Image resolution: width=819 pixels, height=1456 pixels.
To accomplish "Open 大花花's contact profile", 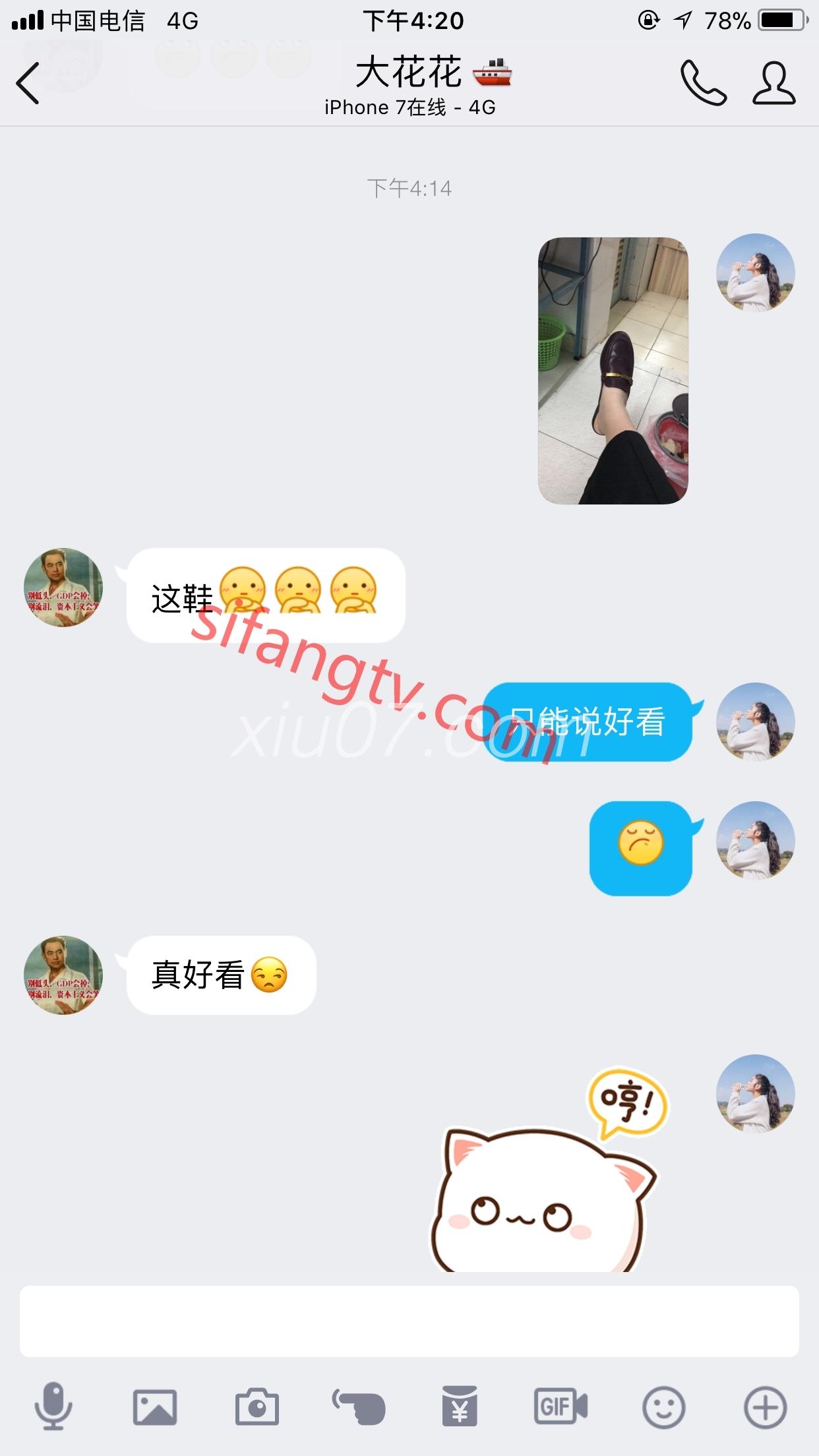I will coord(774,83).
